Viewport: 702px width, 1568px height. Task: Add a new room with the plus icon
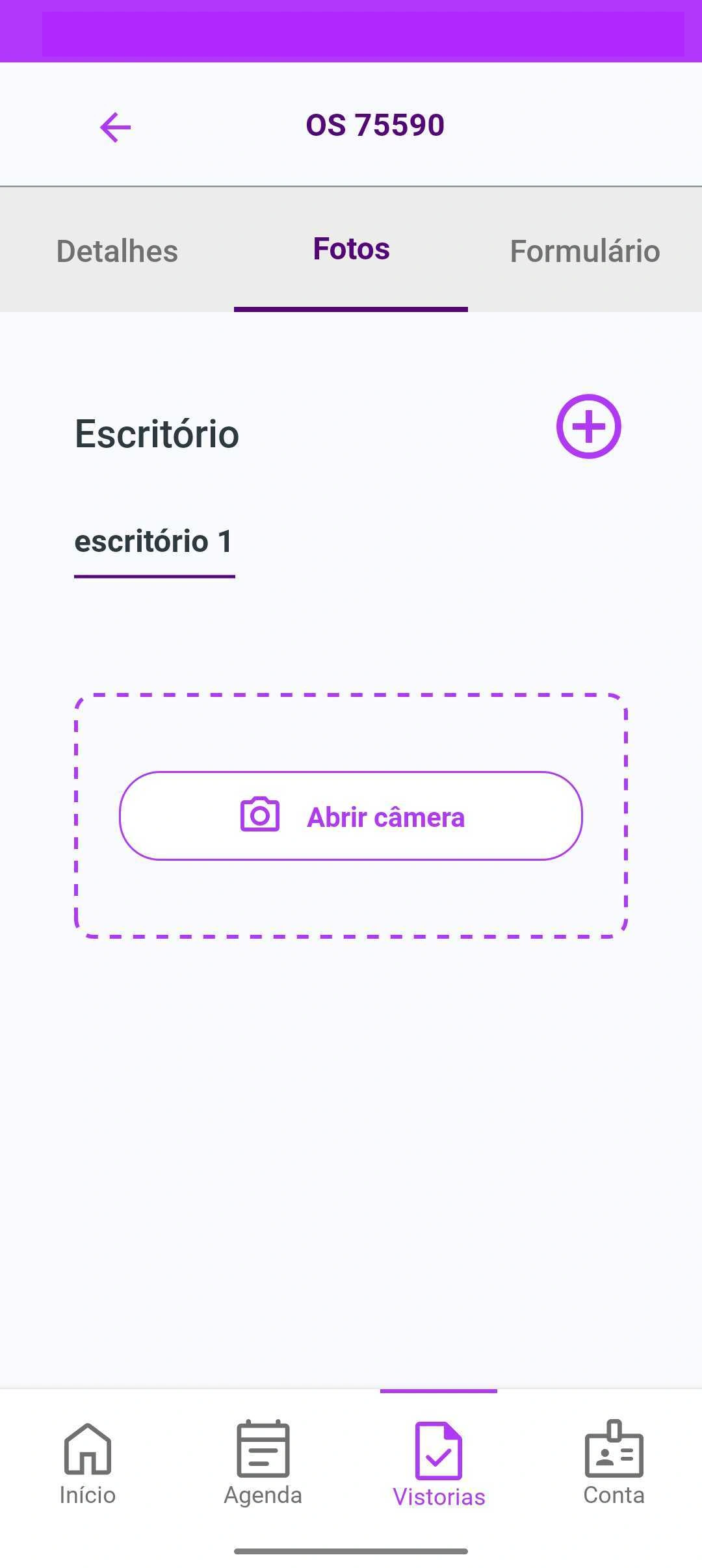click(x=588, y=426)
